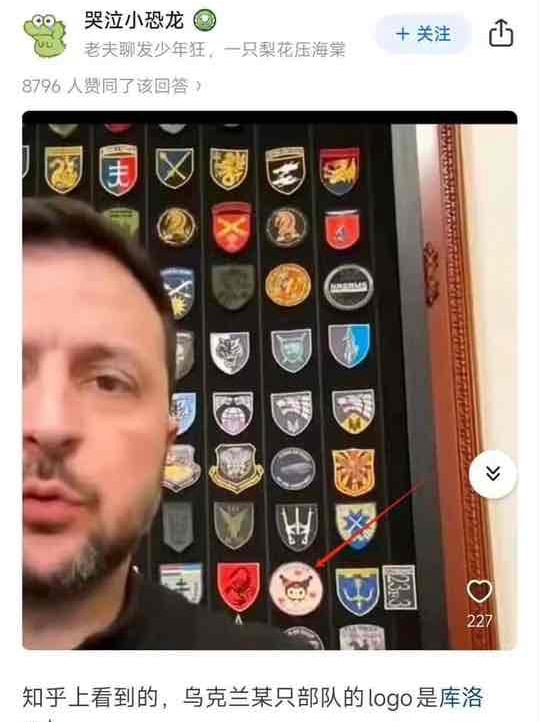Follow the author 哭泣小恐龙
Screen dimensions: 539x722
pyautogui.click(x=423, y=34)
